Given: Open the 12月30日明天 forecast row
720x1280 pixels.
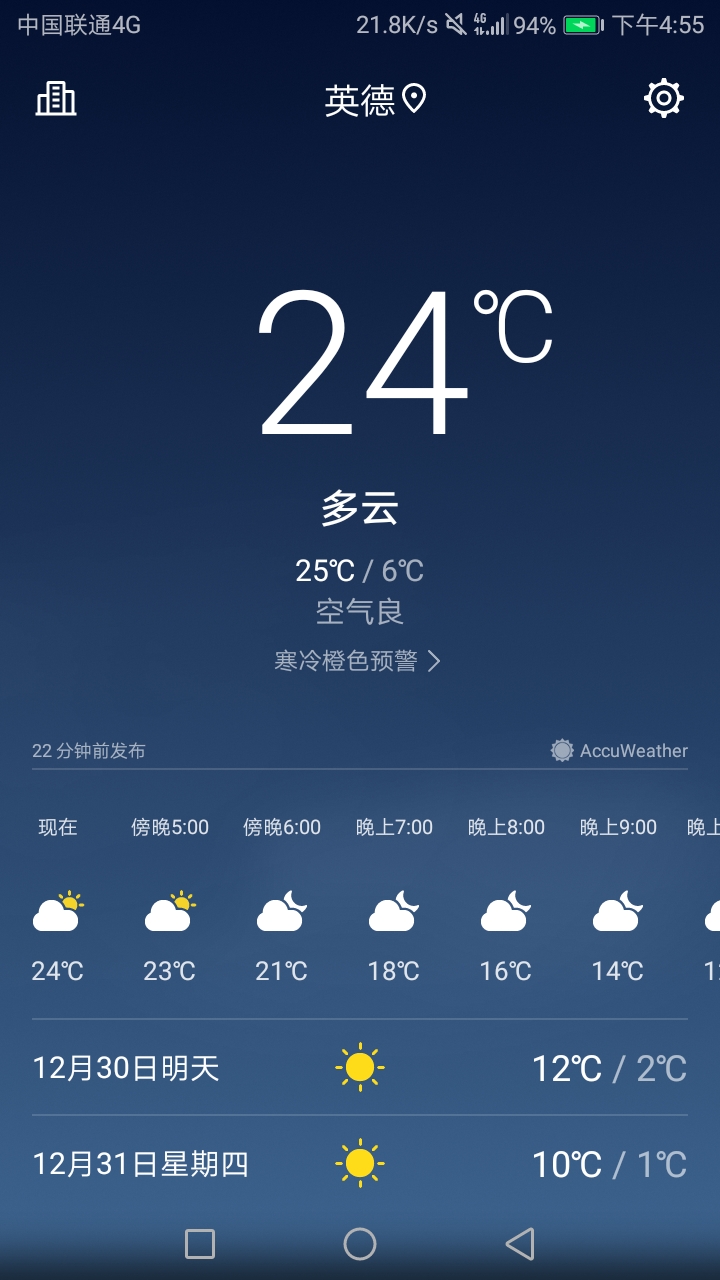Looking at the screenshot, I should coord(360,1068).
